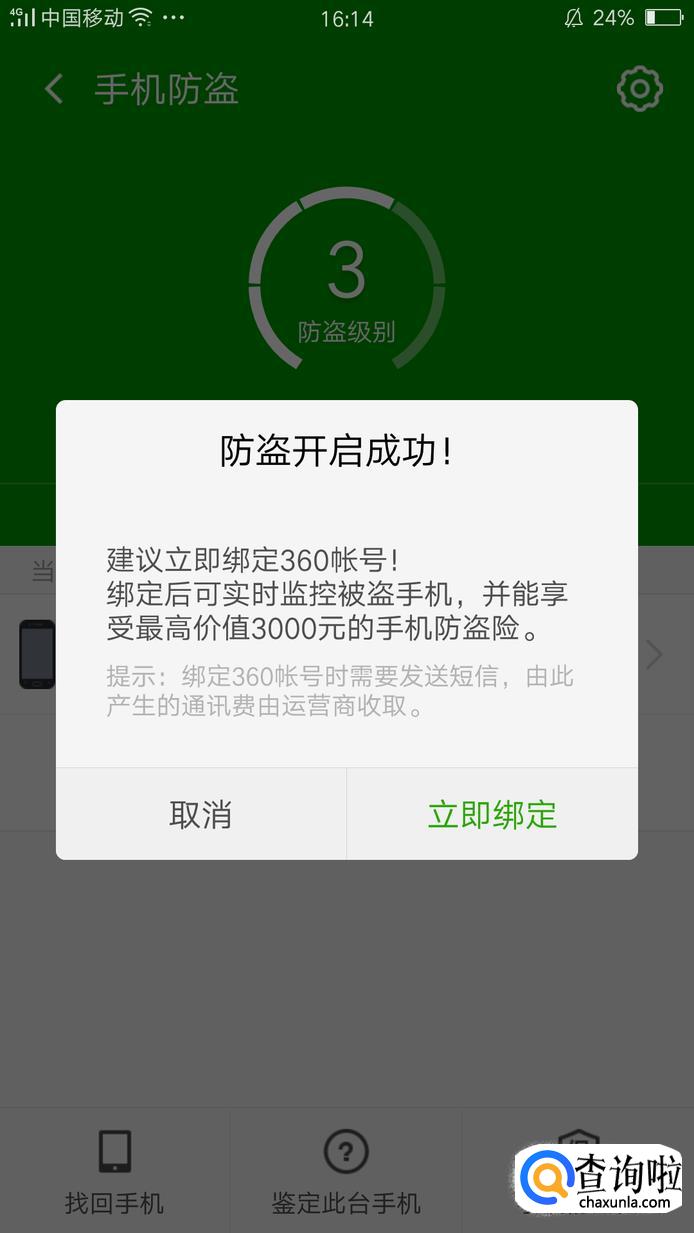Dismiss the dialog with 取消
Viewport: 694px width, 1233px height.
[200, 814]
